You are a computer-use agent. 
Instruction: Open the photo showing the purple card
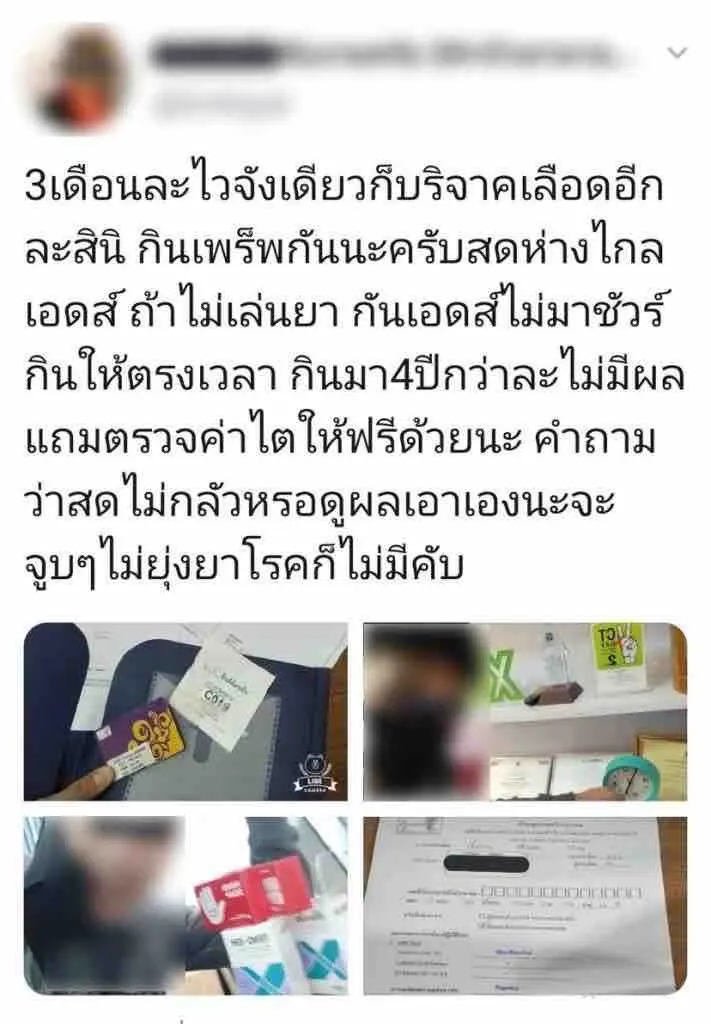(x=186, y=711)
